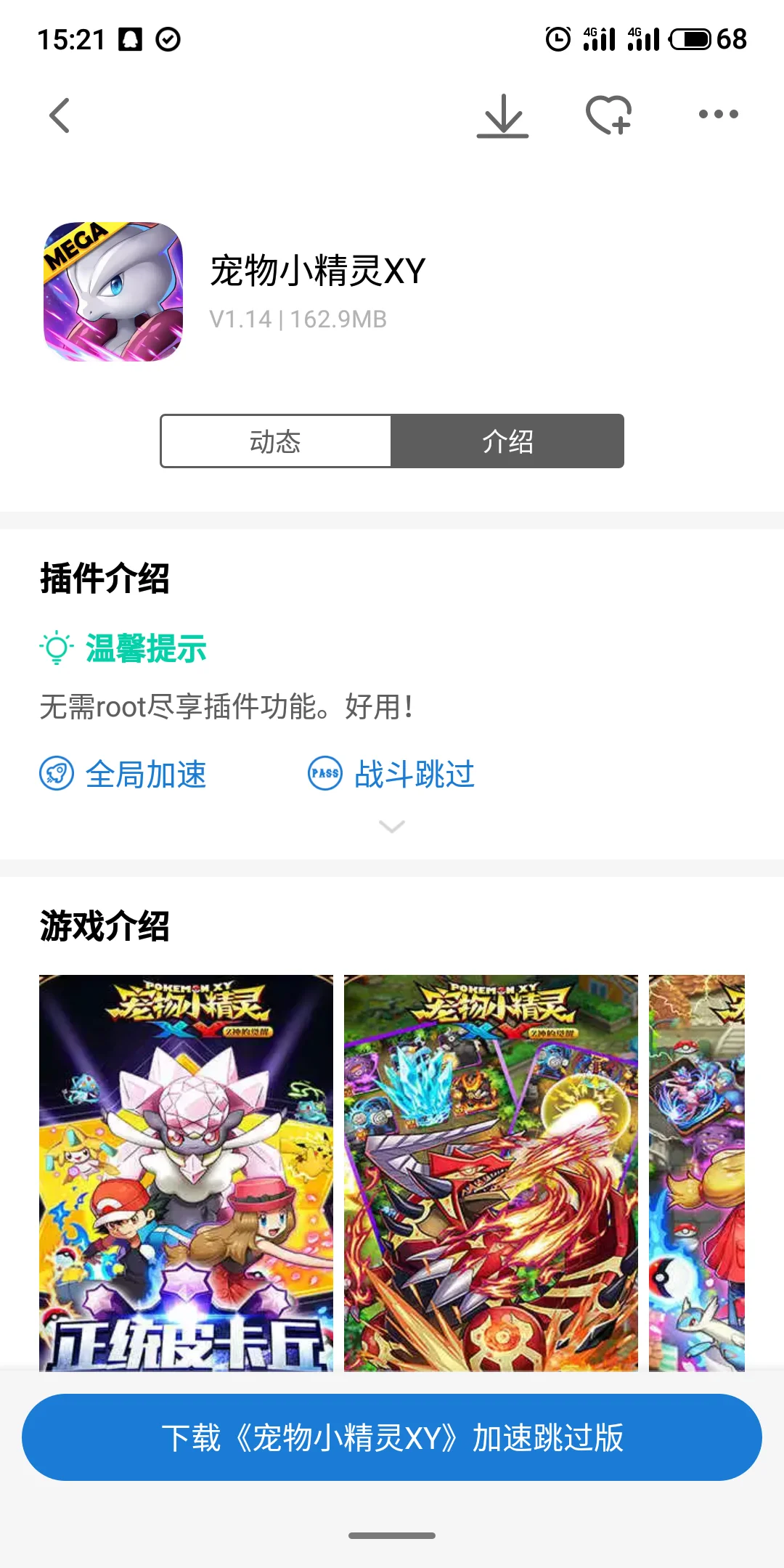This screenshot has height=1568, width=784.
Task: Add game to favorites with heart icon
Action: click(x=608, y=115)
